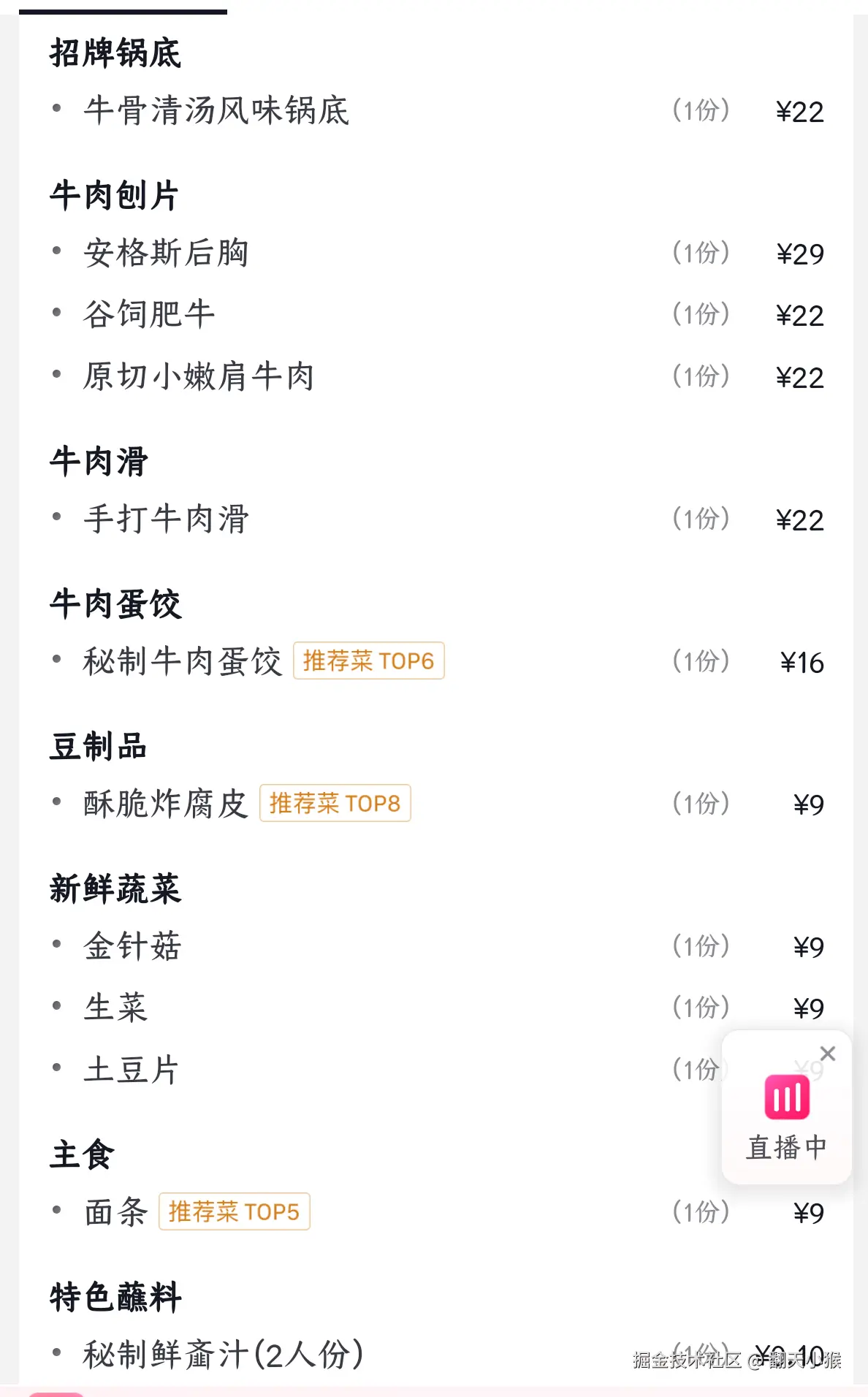The image size is (868, 1397).
Task: Select the dish 安格斯后胸
Action: click(x=165, y=253)
